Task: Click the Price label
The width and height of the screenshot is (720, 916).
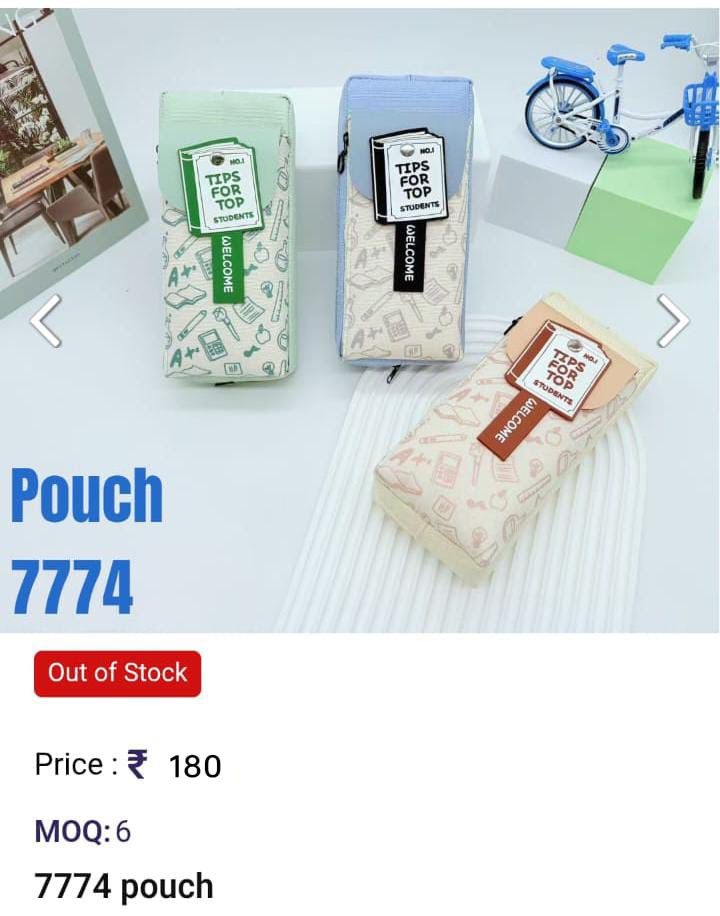Action: [75, 765]
